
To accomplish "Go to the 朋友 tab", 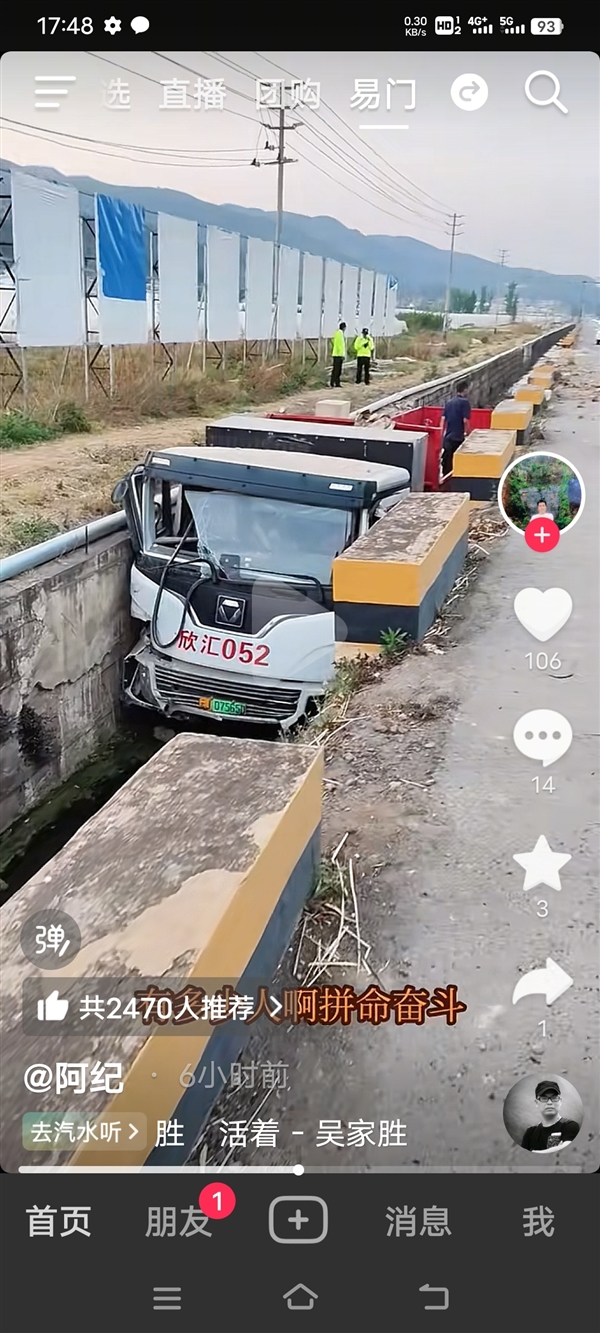I will pos(178,1221).
